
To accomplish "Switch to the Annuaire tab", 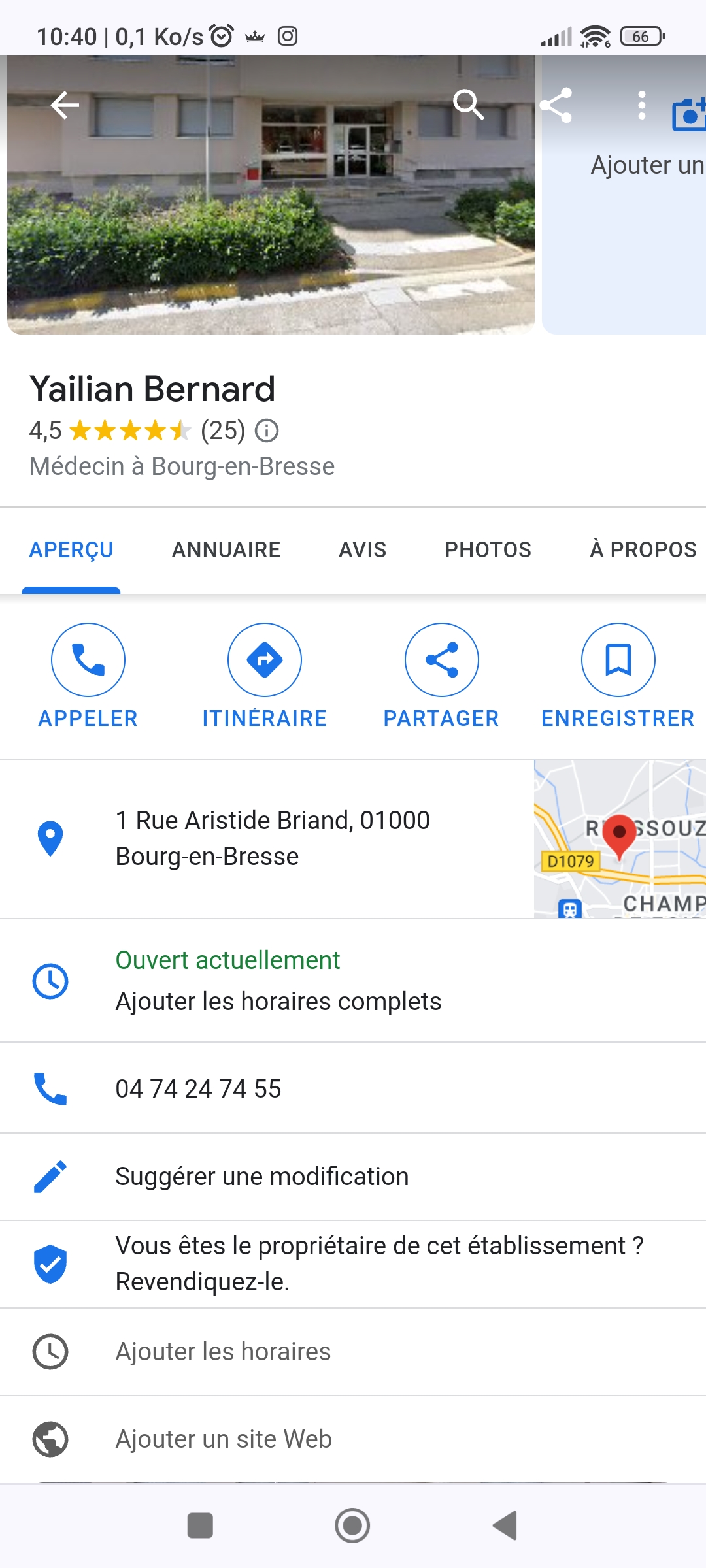I will [x=226, y=549].
